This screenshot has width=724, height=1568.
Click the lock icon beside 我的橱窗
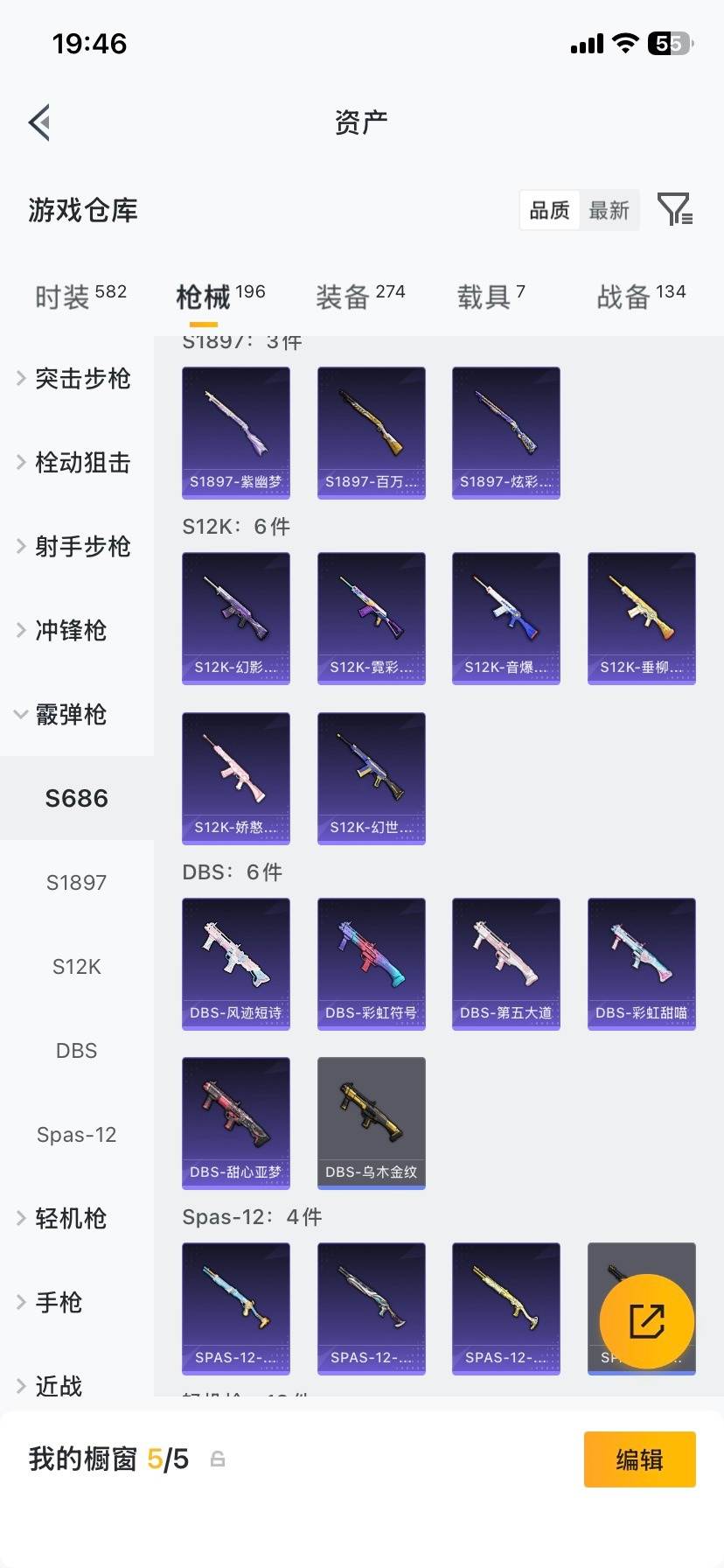pos(216,1459)
